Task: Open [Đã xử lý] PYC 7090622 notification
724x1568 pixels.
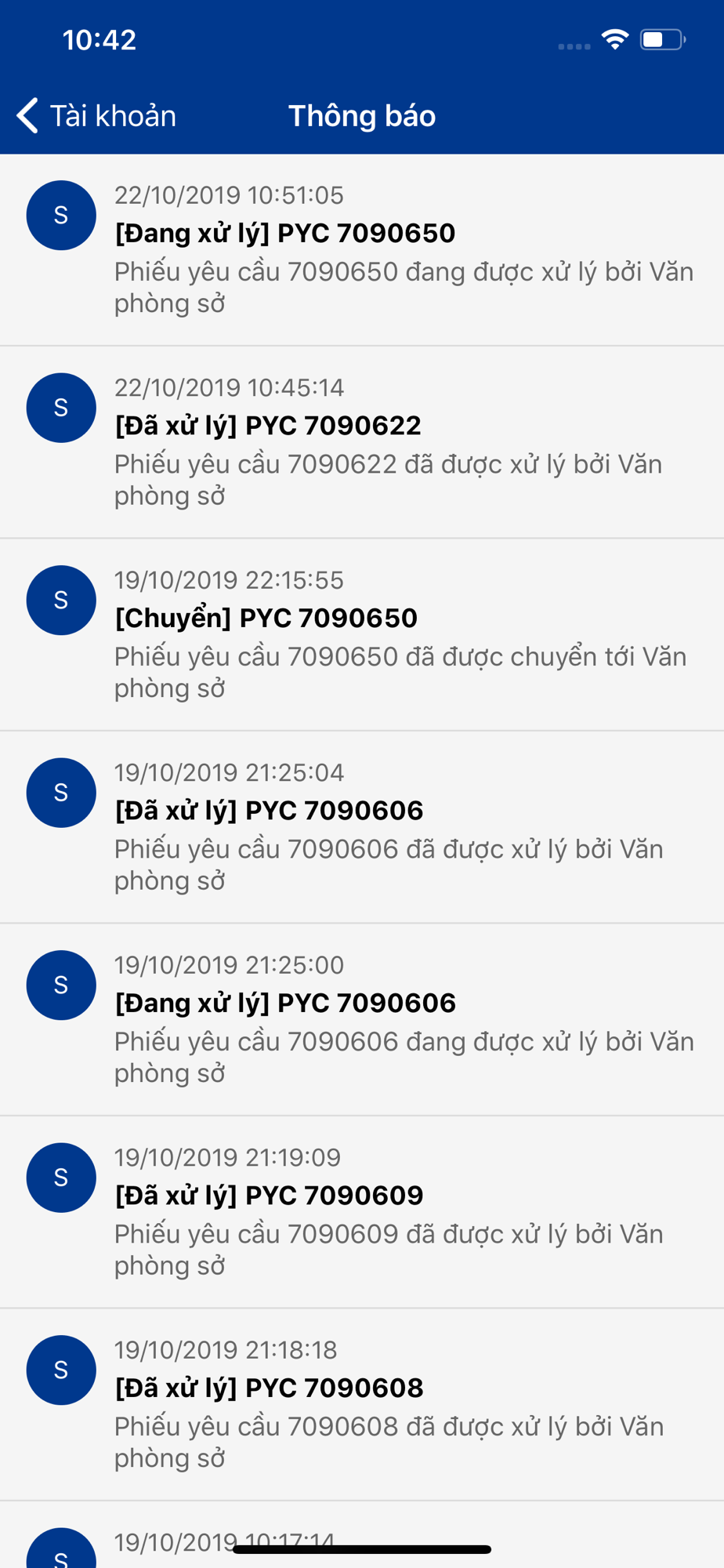Action: [362, 442]
